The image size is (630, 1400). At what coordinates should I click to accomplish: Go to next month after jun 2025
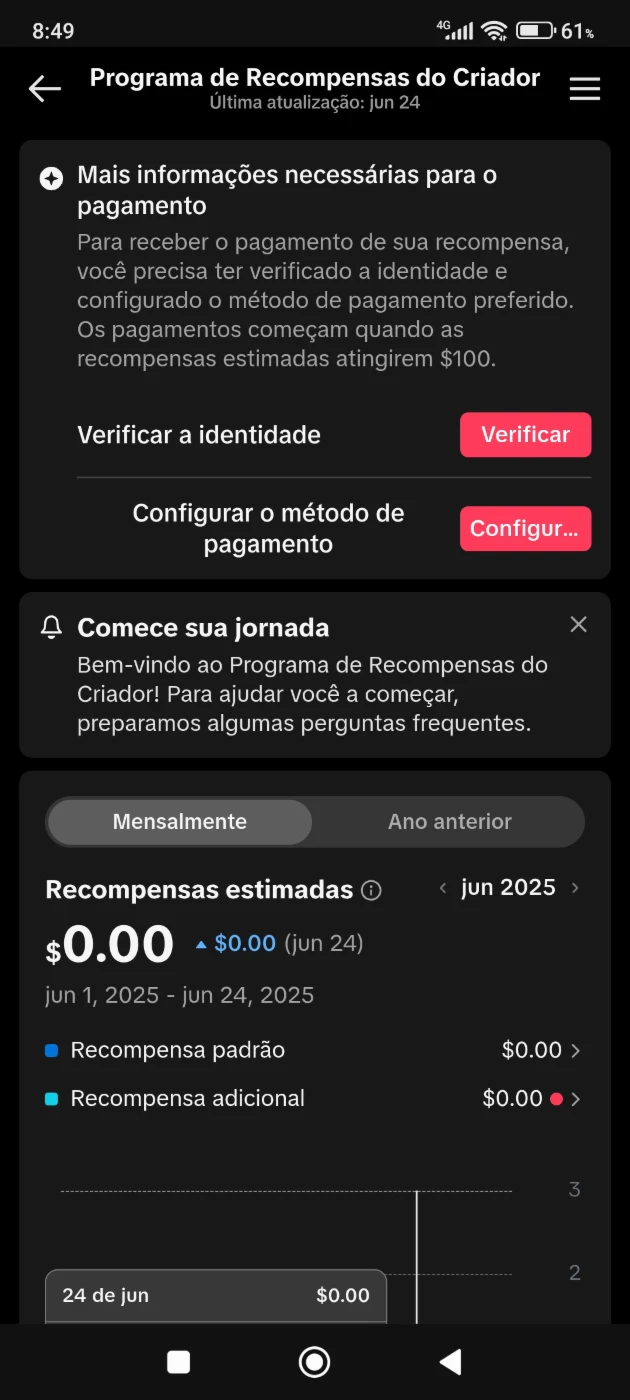click(575, 888)
